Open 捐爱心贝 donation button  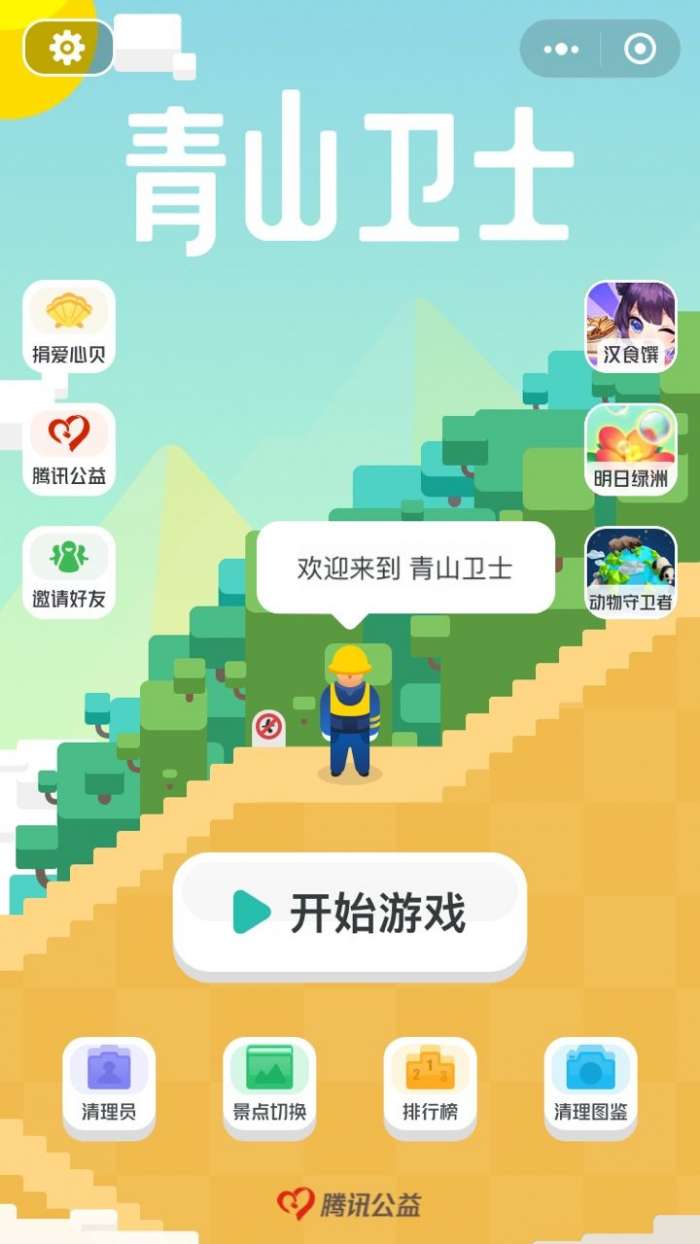click(x=69, y=326)
